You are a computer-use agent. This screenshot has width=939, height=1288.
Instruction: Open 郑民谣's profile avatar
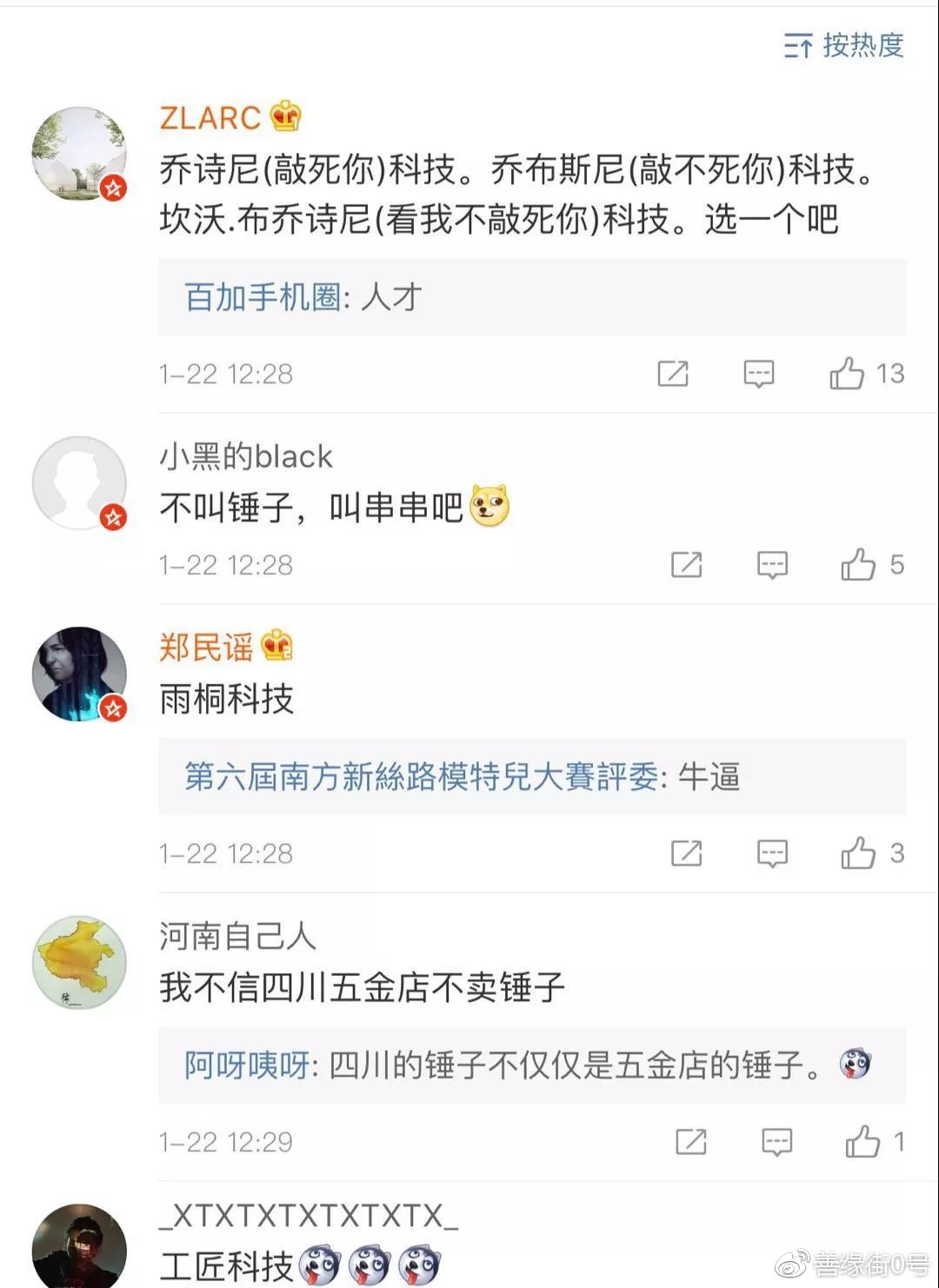79,674
